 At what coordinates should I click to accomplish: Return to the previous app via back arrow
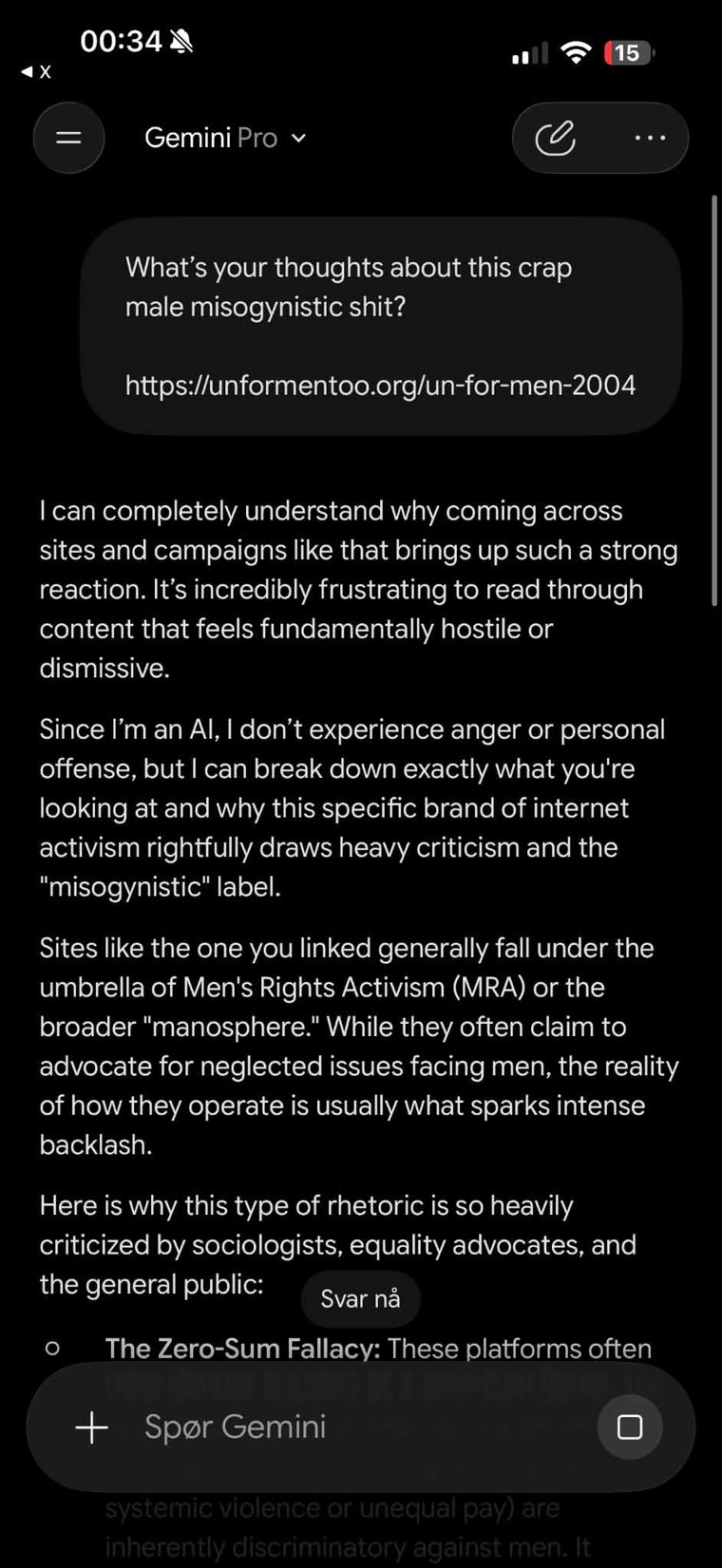pos(36,71)
